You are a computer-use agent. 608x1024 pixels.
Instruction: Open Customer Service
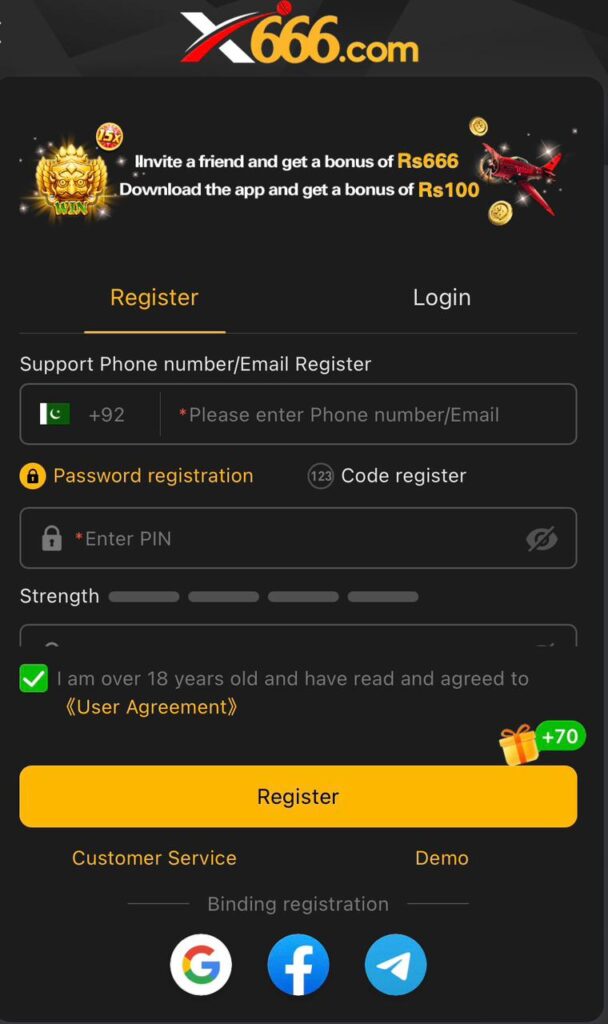tap(154, 858)
